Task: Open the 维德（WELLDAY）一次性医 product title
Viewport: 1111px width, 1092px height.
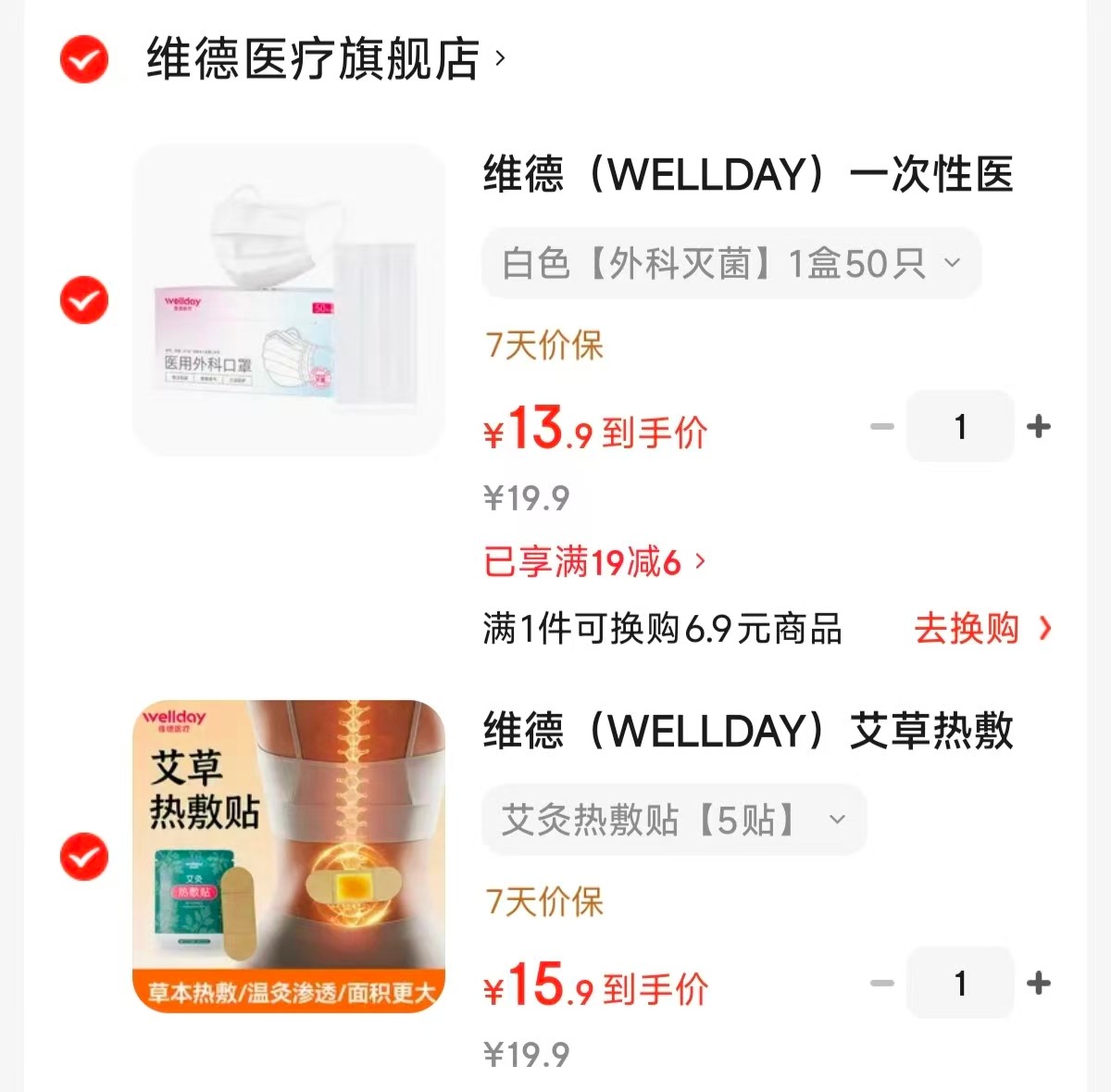Action: coord(748,174)
